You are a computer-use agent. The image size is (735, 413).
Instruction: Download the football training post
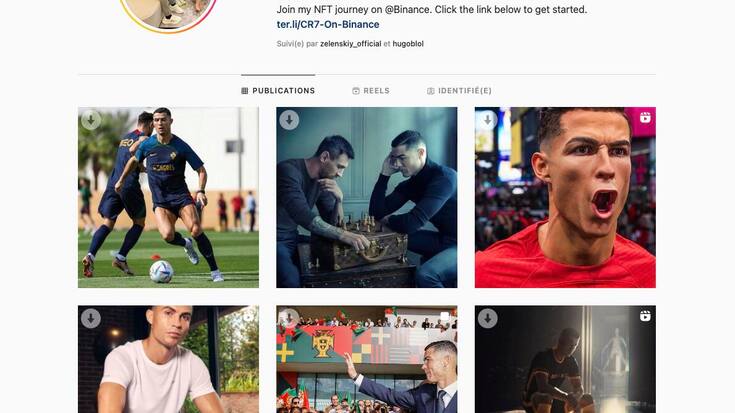[91, 120]
